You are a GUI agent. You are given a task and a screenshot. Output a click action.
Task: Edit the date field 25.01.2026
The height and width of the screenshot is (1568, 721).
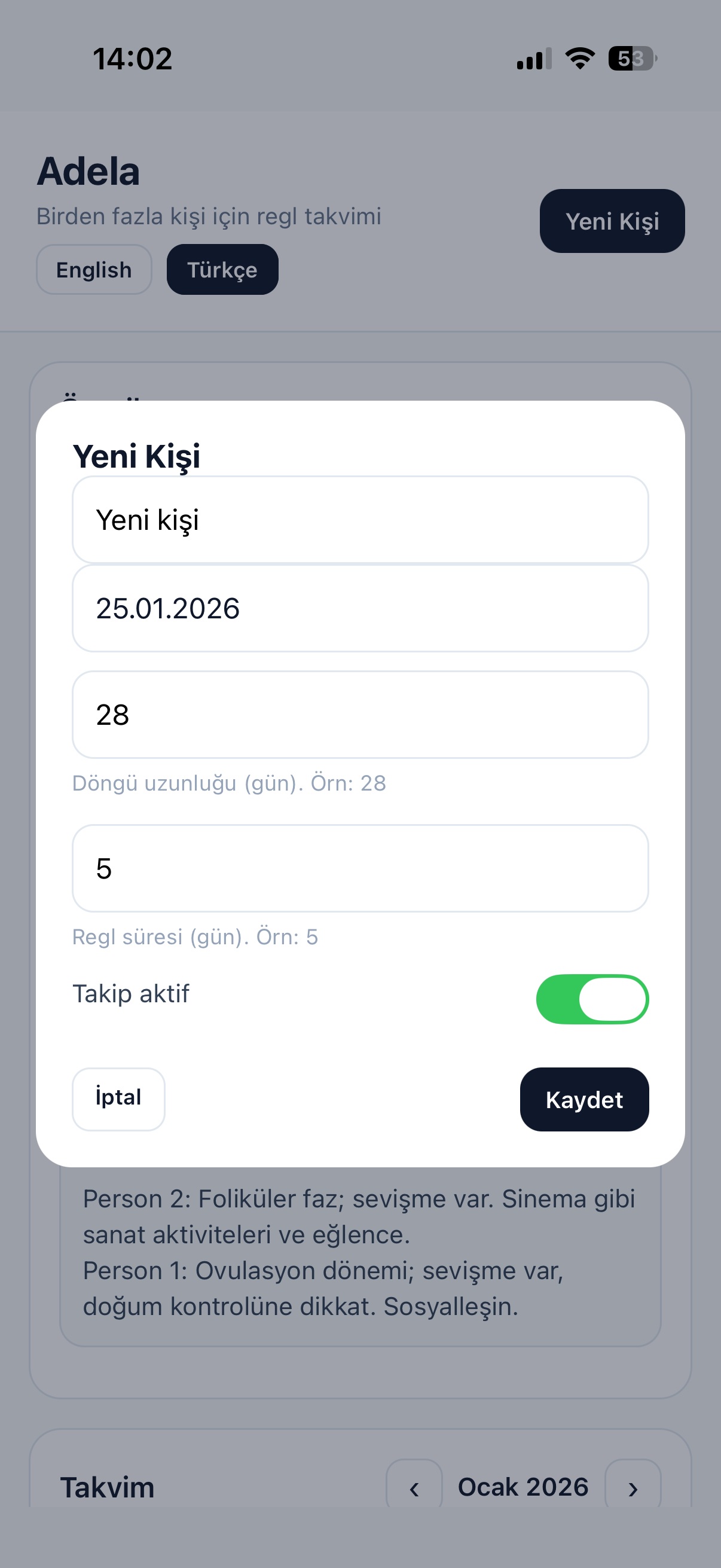click(360, 608)
